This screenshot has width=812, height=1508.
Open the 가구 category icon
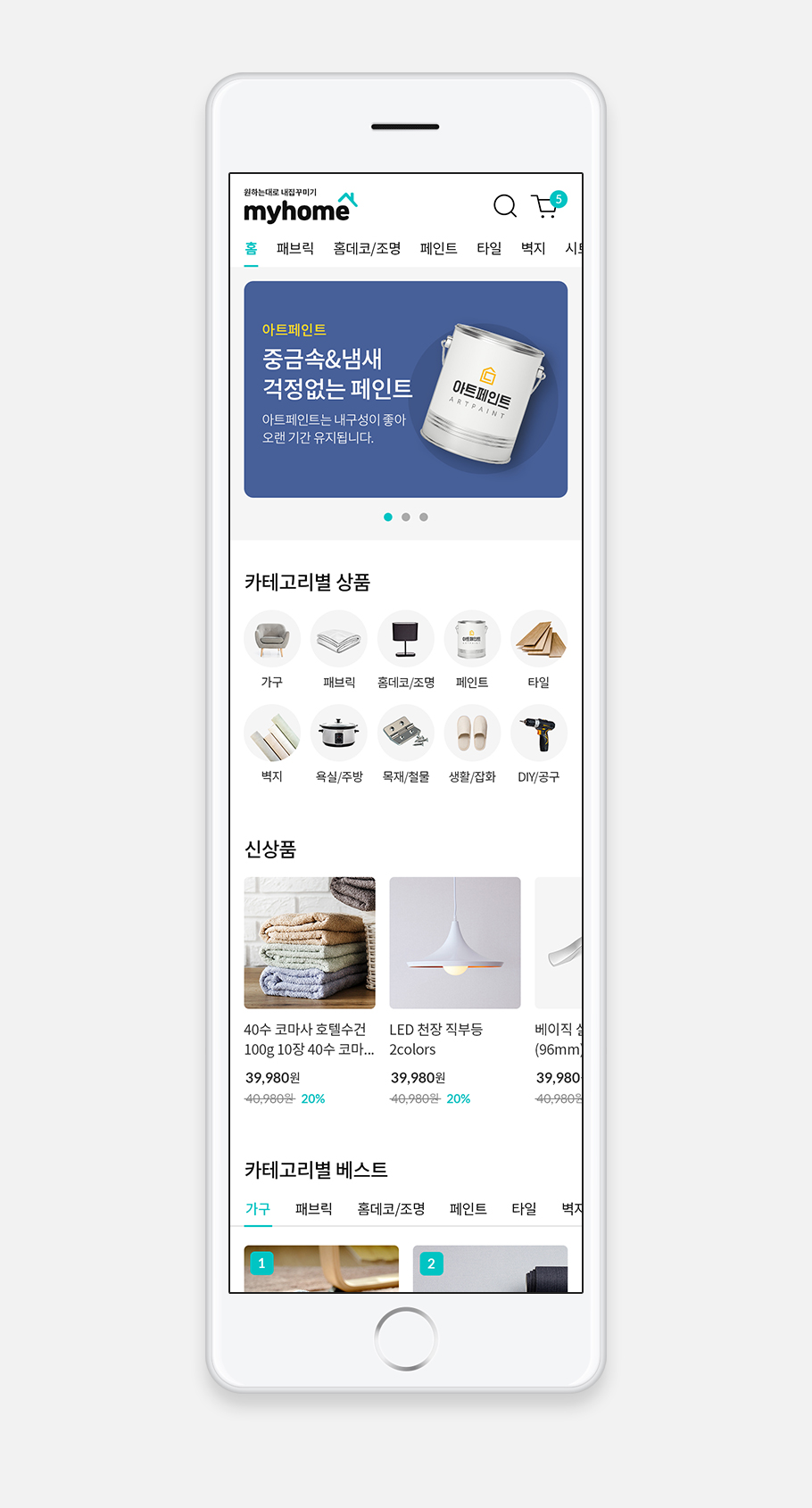coord(272,639)
